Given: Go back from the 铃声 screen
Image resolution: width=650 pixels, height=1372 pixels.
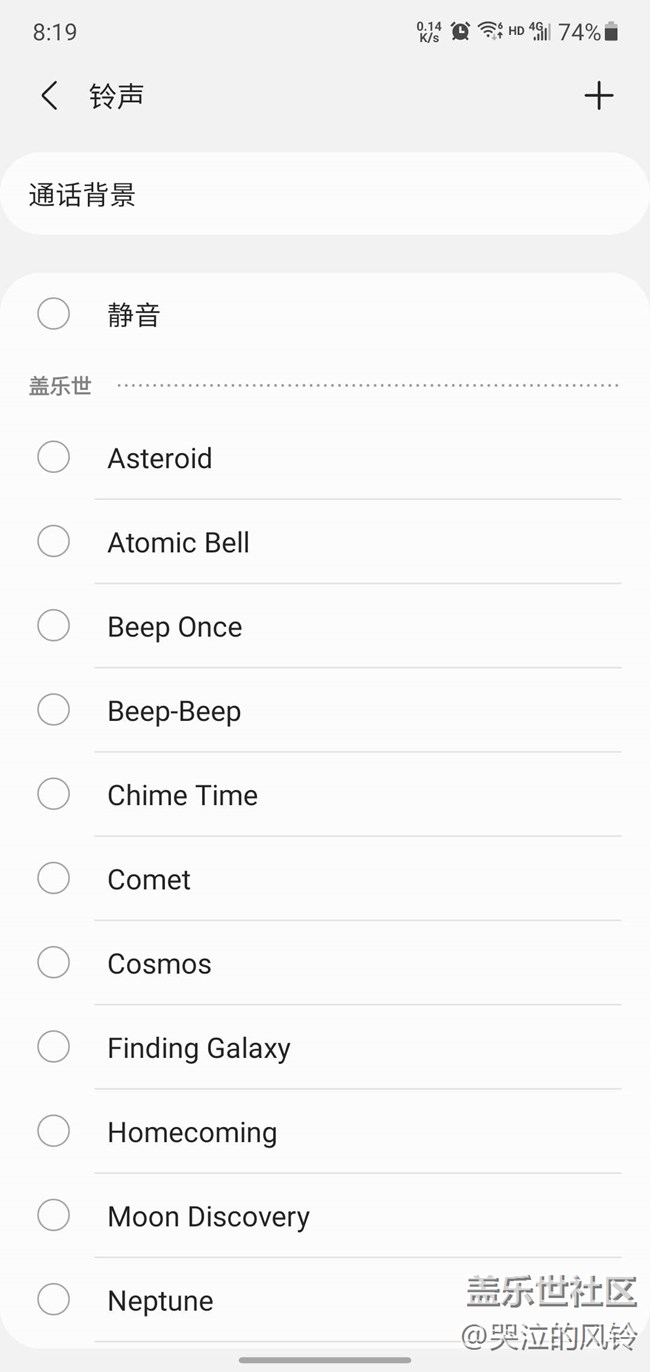Looking at the screenshot, I should (49, 96).
